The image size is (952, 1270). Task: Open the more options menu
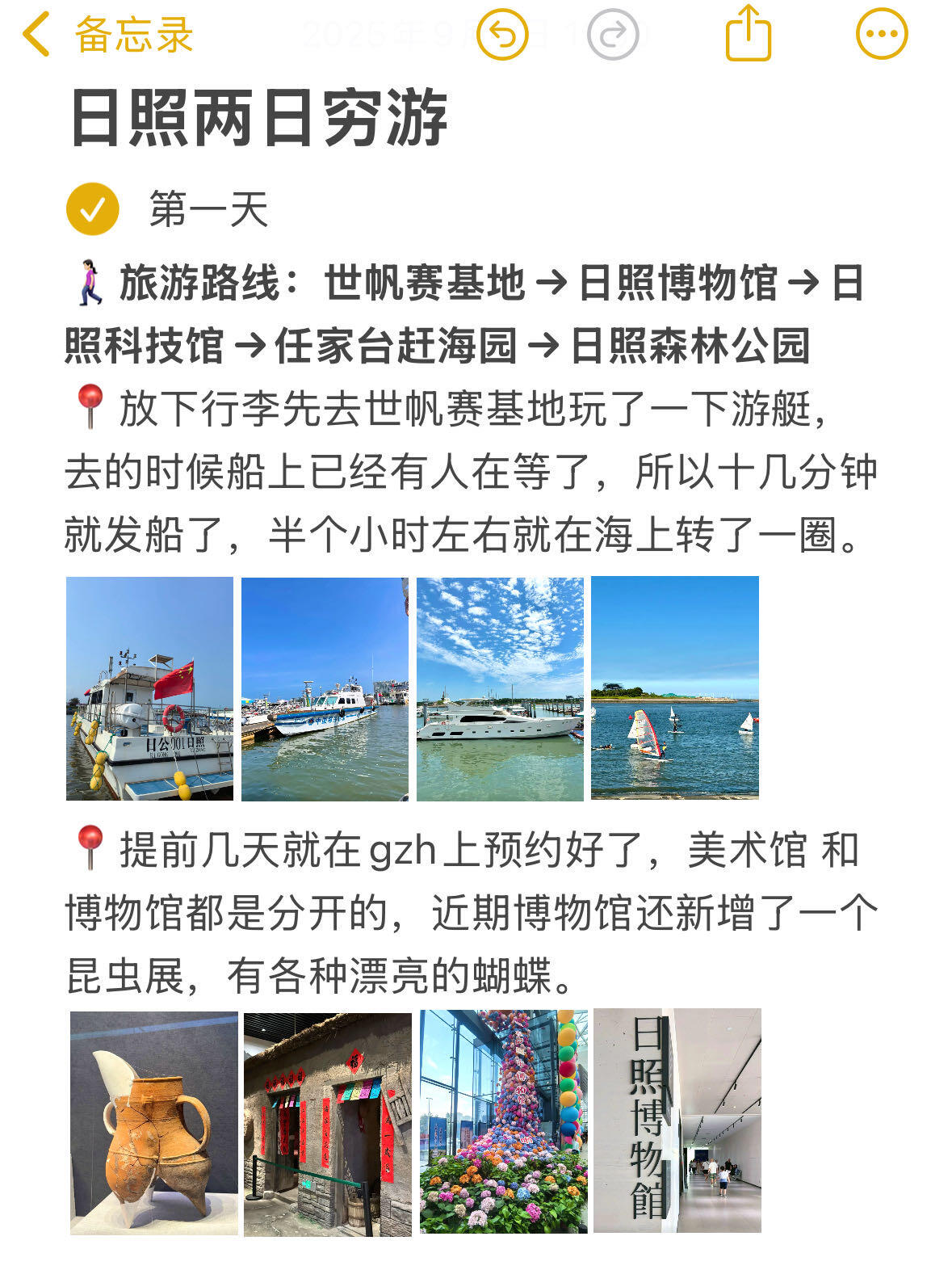click(882, 35)
